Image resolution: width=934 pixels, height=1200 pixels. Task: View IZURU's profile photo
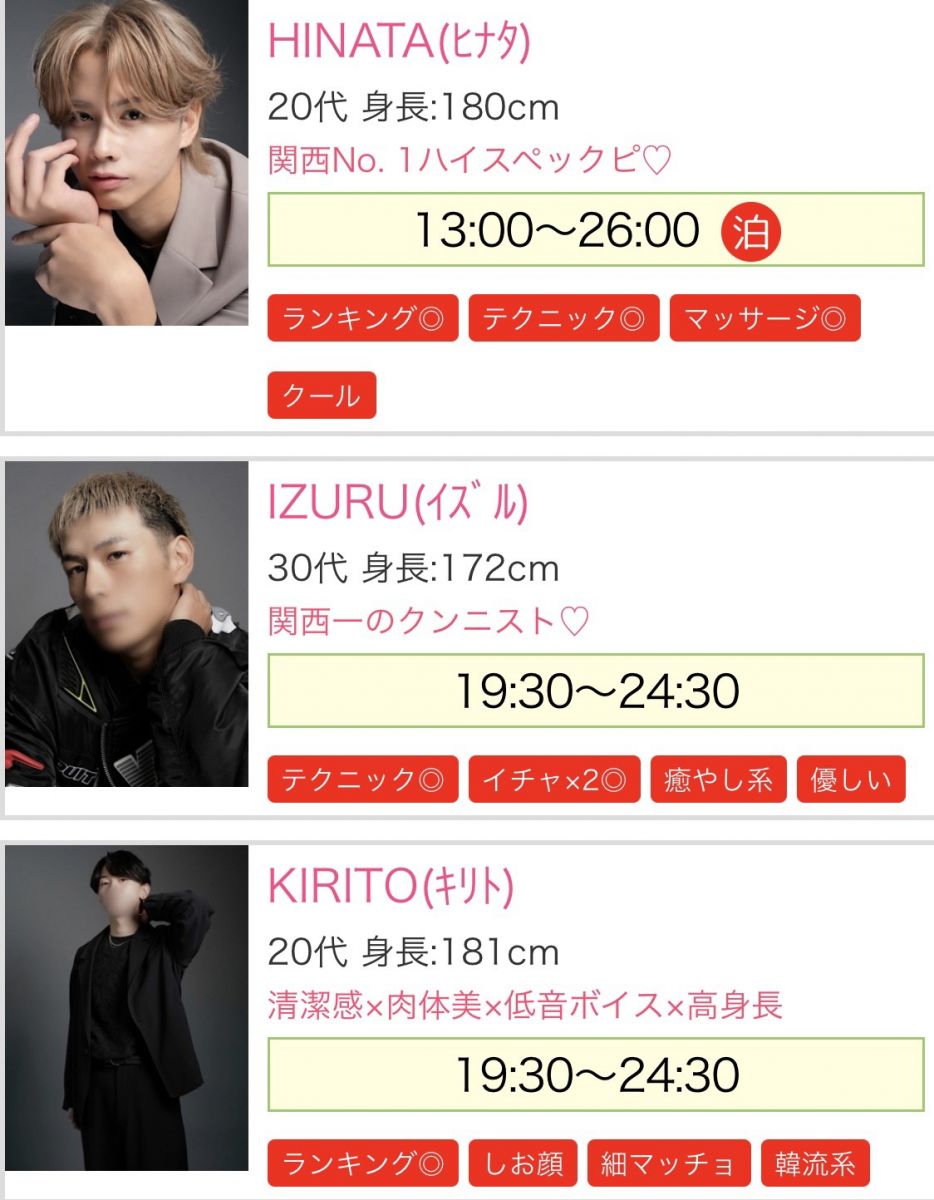point(126,624)
